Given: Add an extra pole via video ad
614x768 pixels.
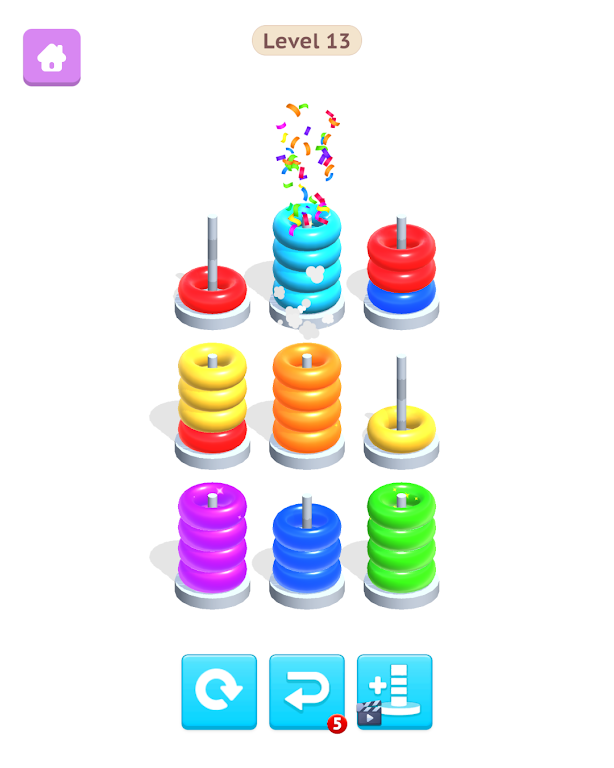Looking at the screenshot, I should coord(395,691).
